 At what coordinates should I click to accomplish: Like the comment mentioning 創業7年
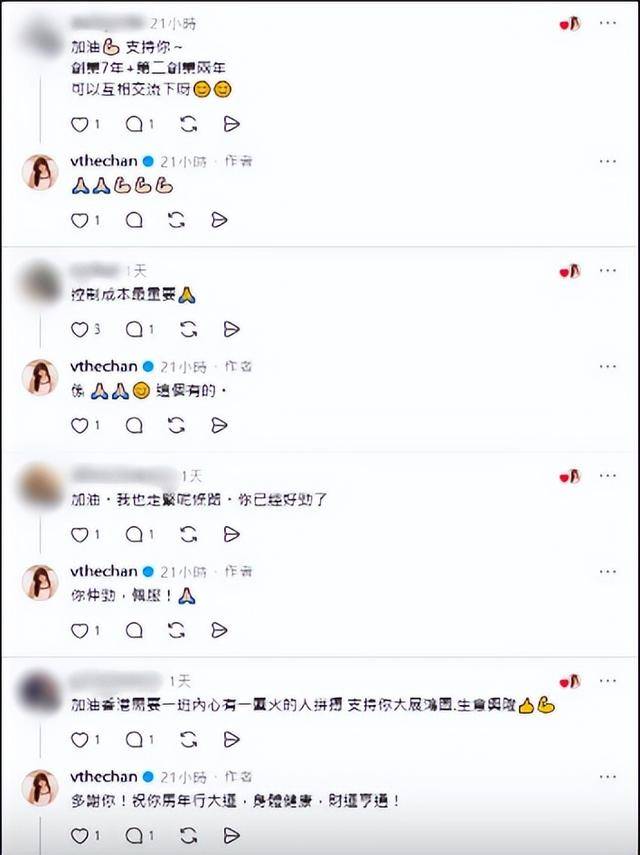[81, 124]
